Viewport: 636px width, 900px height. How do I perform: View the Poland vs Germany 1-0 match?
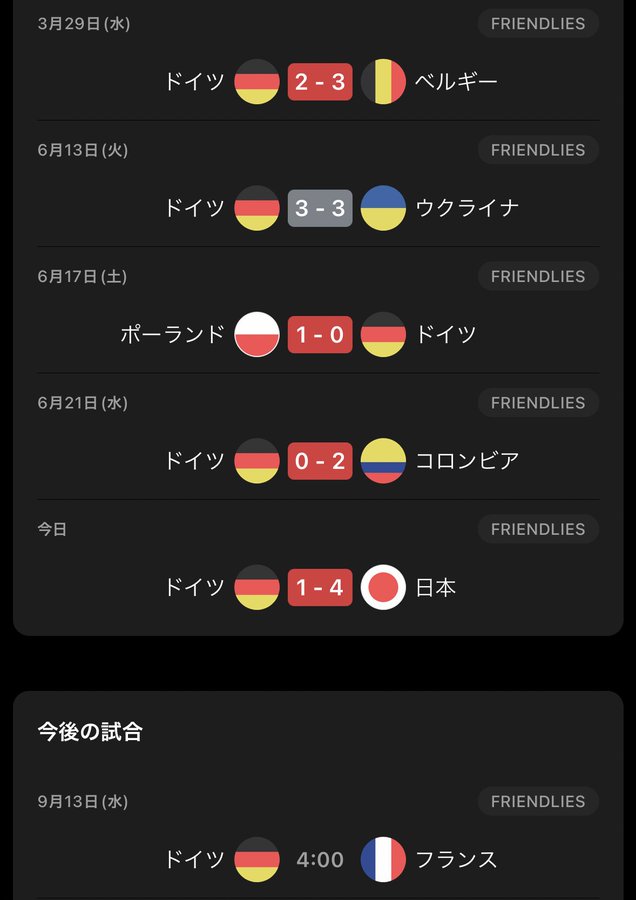[x=320, y=334]
